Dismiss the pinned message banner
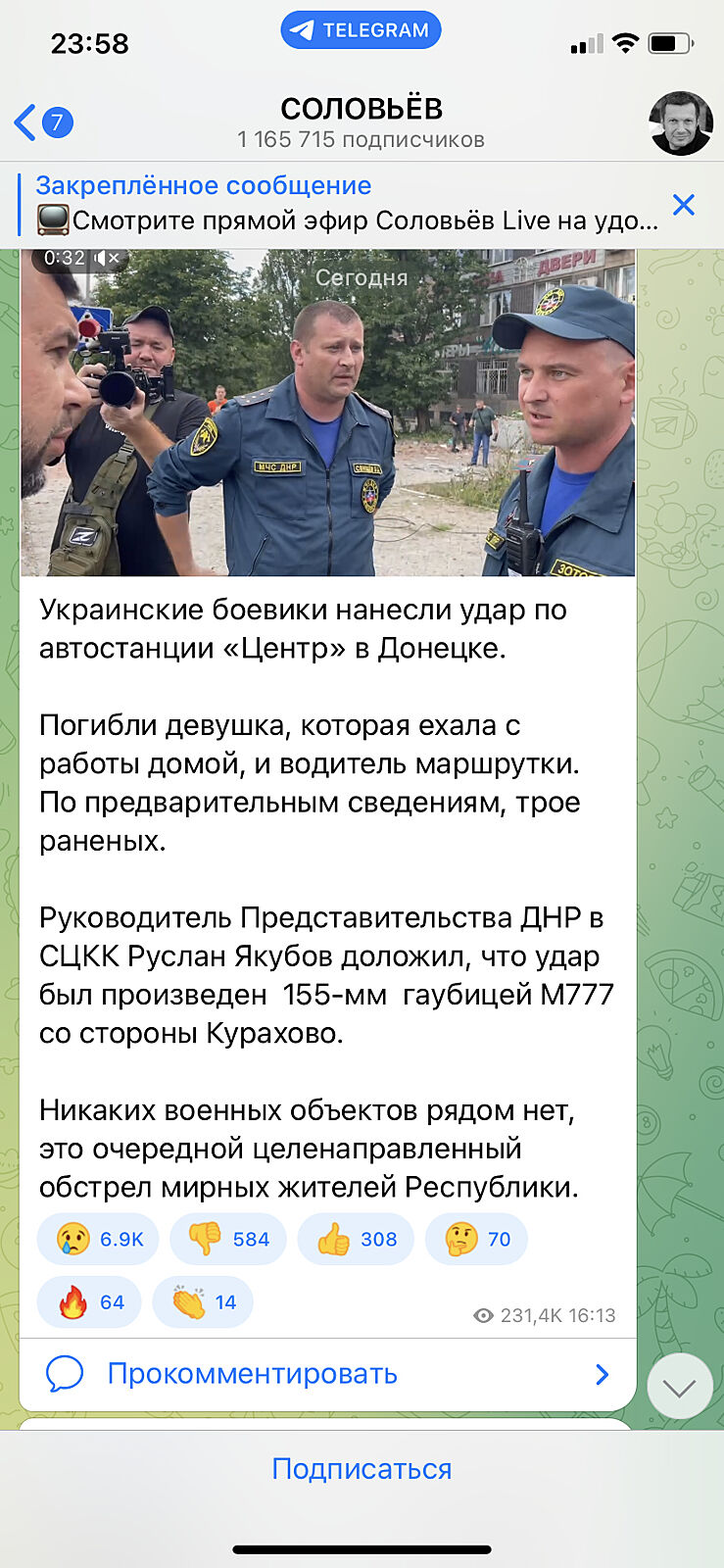 tap(684, 204)
